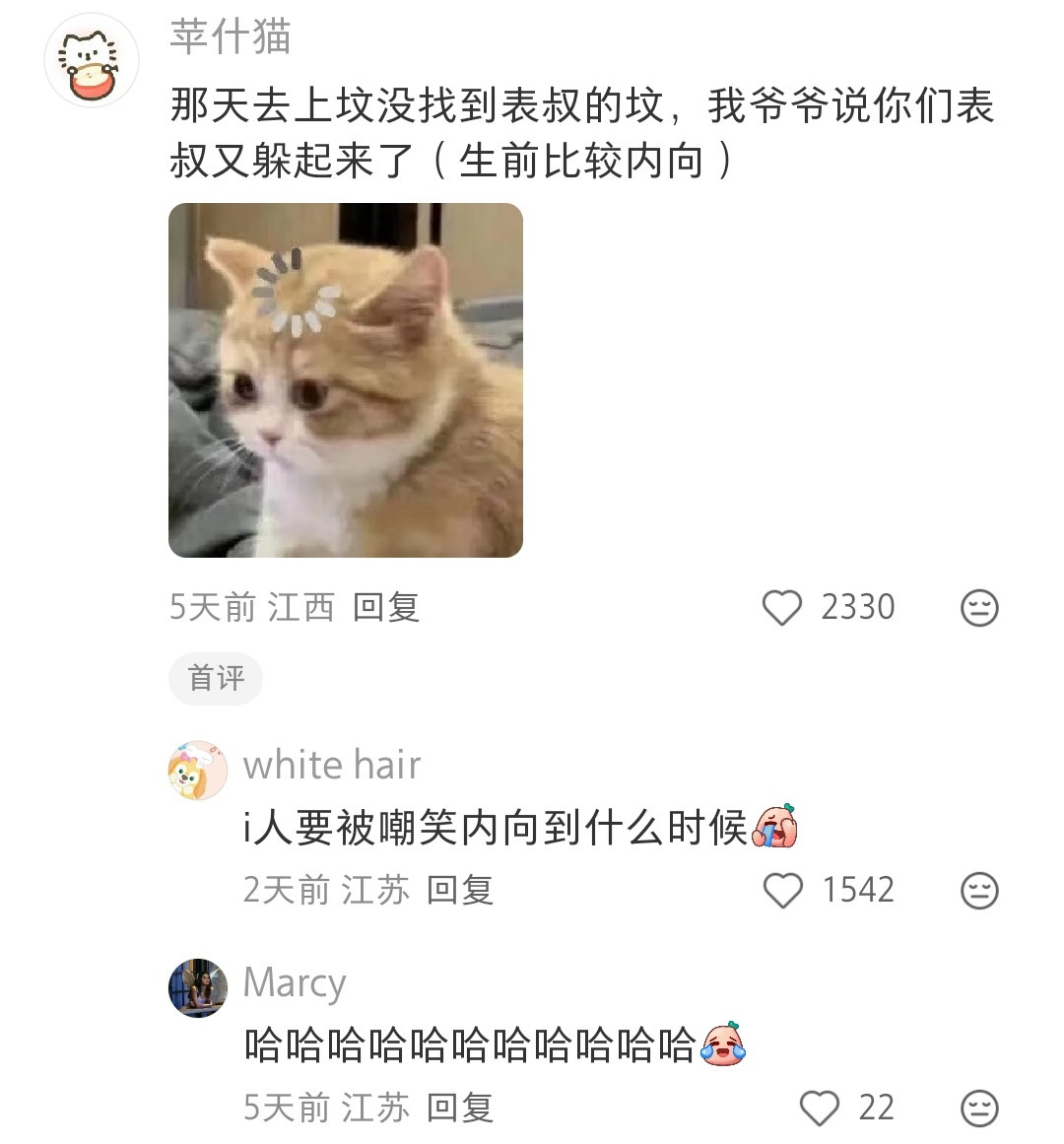Screen dimensions: 1064x1144
Task: Select the username white hair
Action: (332, 764)
